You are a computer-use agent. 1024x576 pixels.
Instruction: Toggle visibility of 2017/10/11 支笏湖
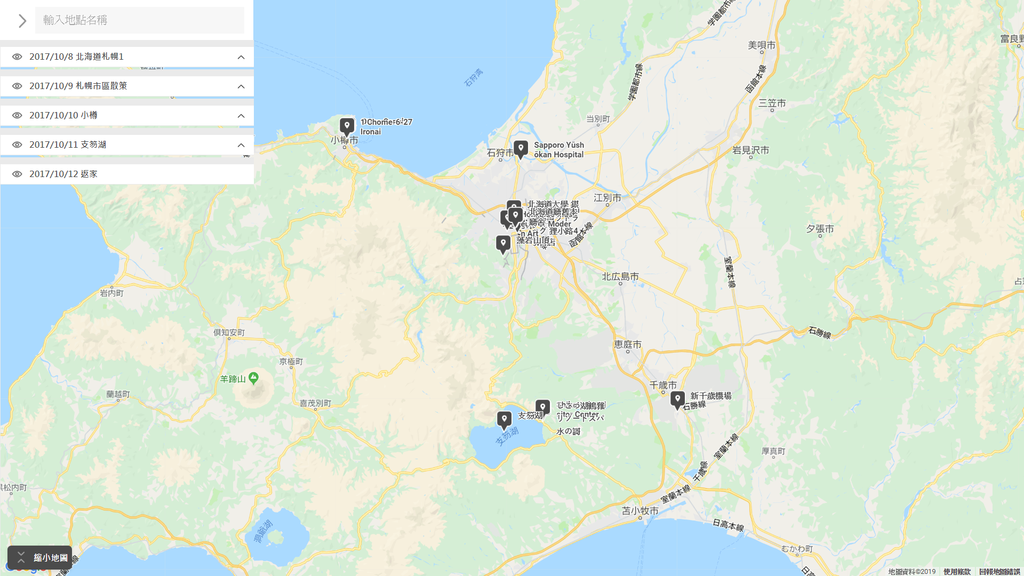pyautogui.click(x=17, y=145)
